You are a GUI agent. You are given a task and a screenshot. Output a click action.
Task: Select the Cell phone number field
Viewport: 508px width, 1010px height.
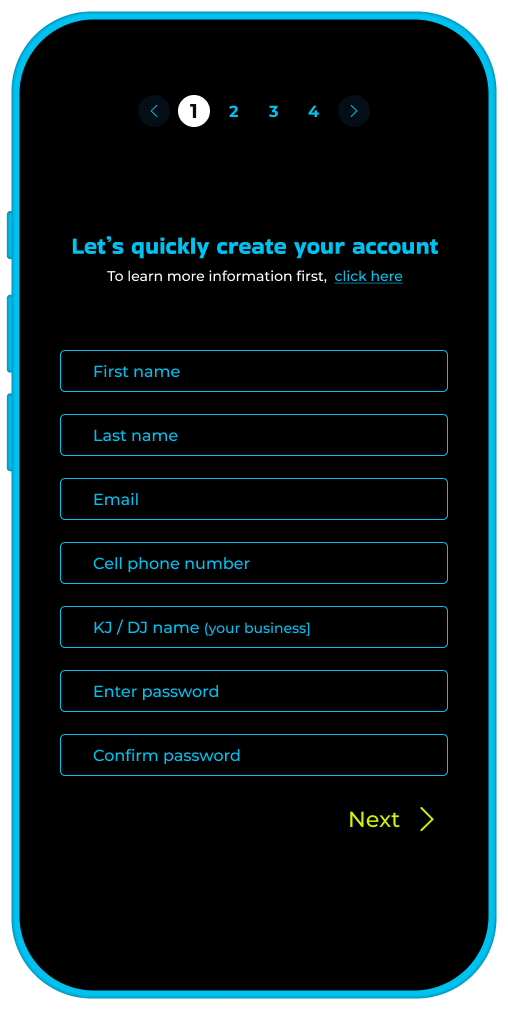point(254,563)
